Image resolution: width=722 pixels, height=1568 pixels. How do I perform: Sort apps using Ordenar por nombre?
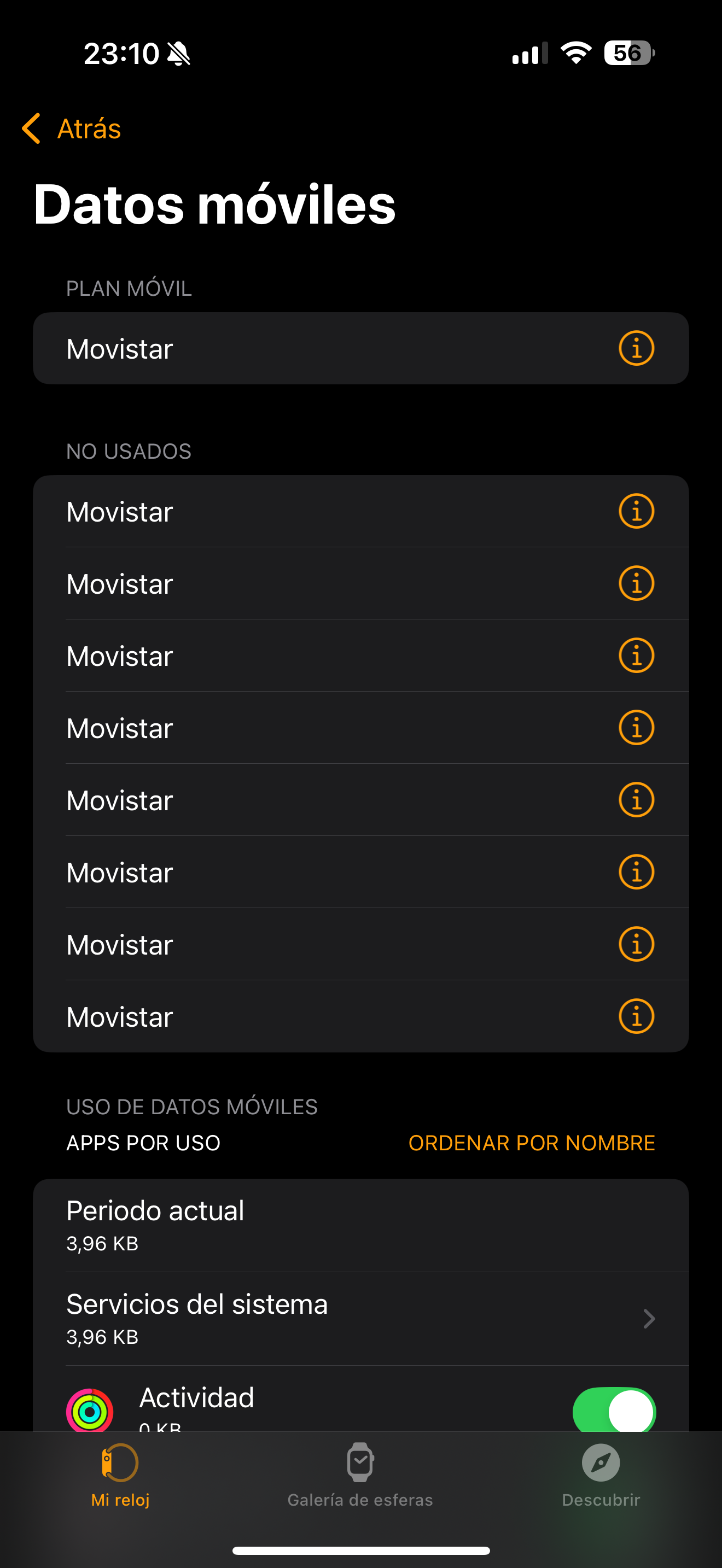click(532, 1143)
